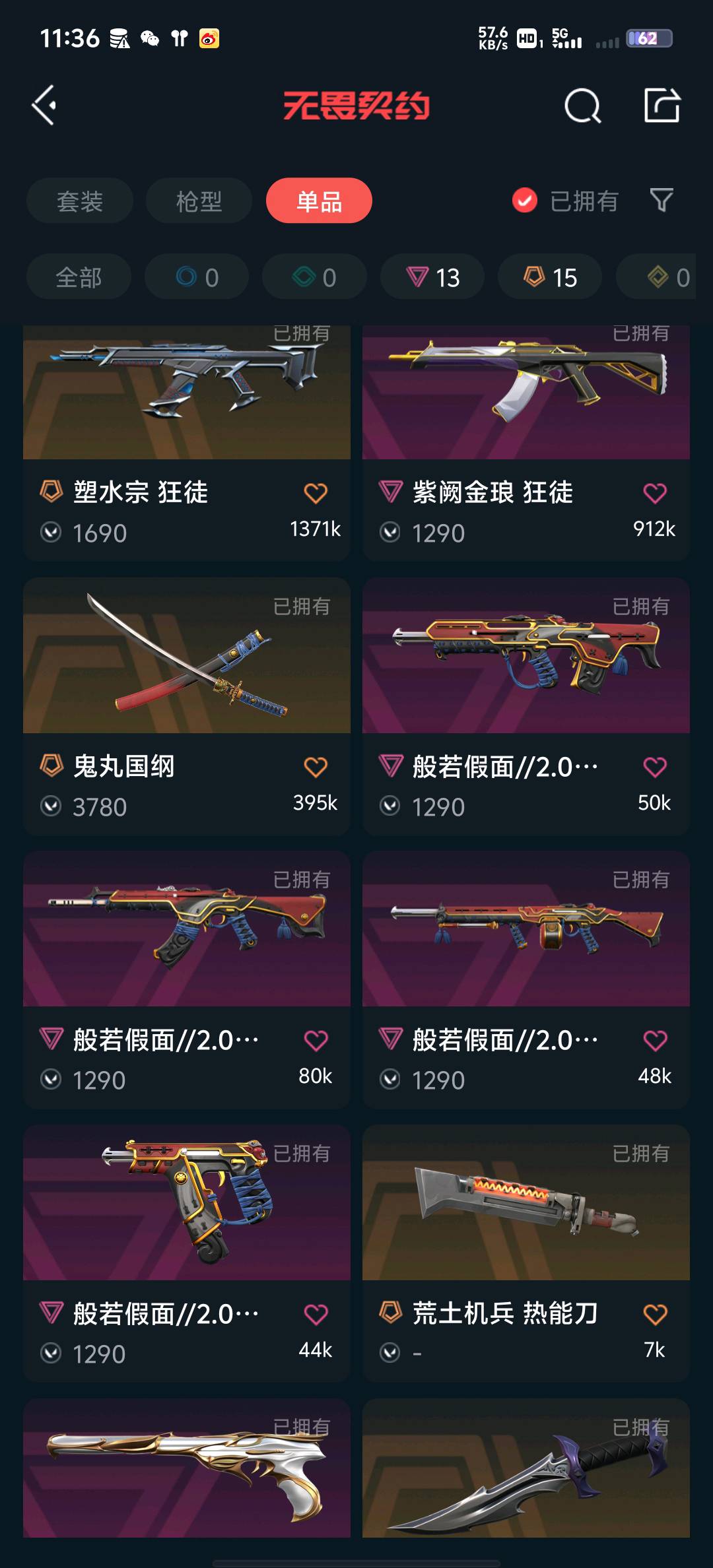
Task: Open the funnel filter icon
Action: pos(661,200)
